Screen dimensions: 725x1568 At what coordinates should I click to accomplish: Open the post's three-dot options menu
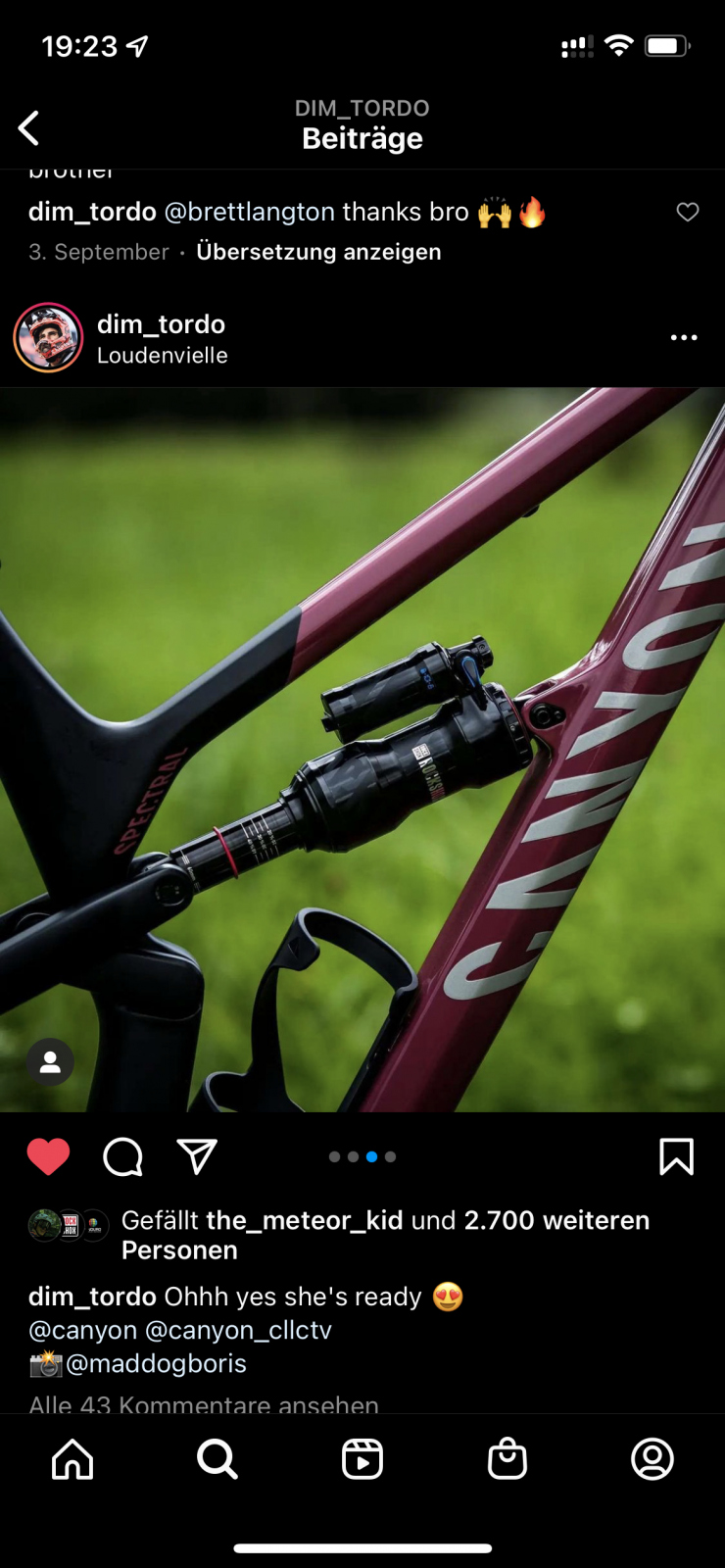pos(683,338)
